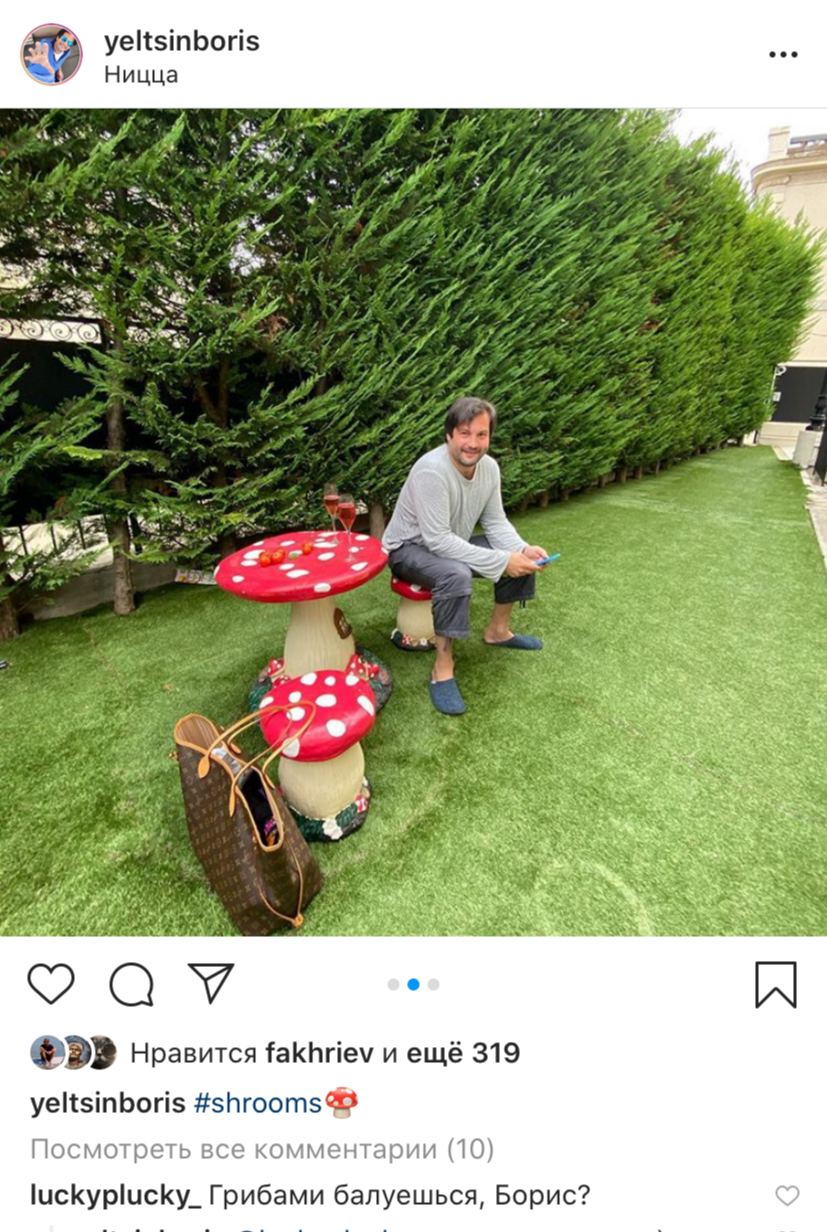Like the post with the heart icon
Image resolution: width=827 pixels, height=1232 pixels.
click(51, 984)
